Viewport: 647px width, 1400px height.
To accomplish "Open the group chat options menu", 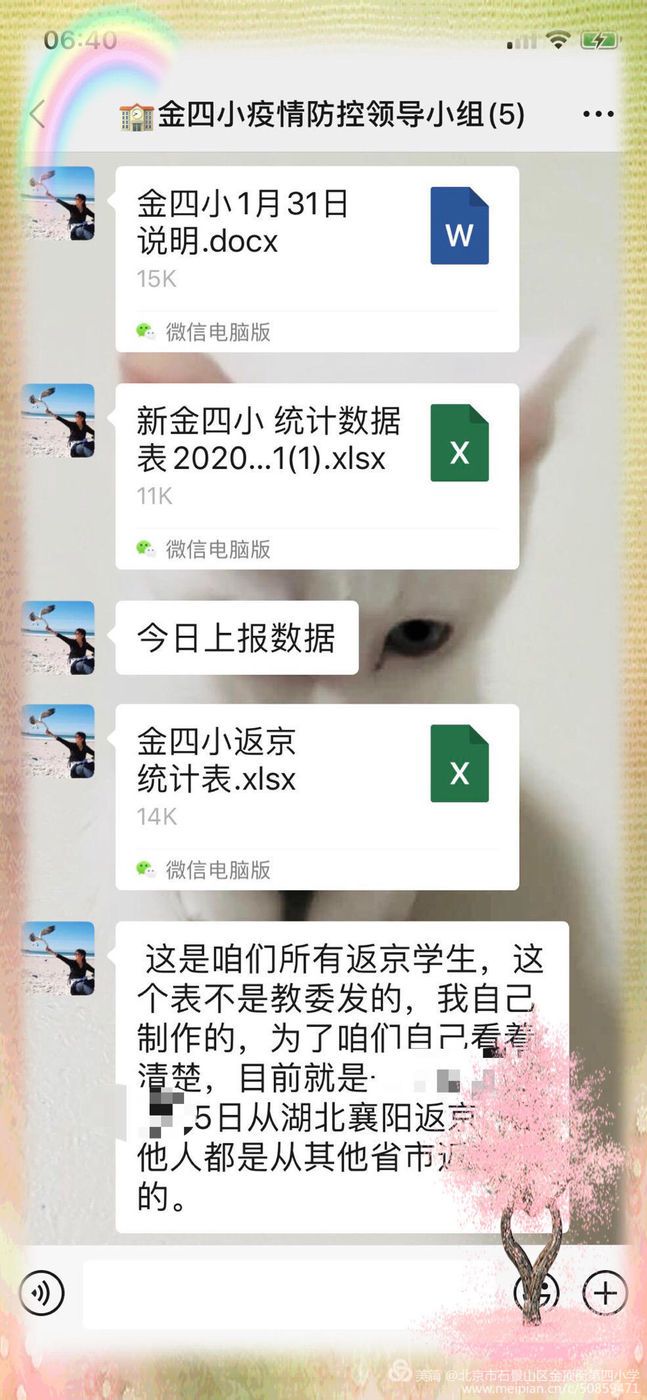I will click(598, 114).
